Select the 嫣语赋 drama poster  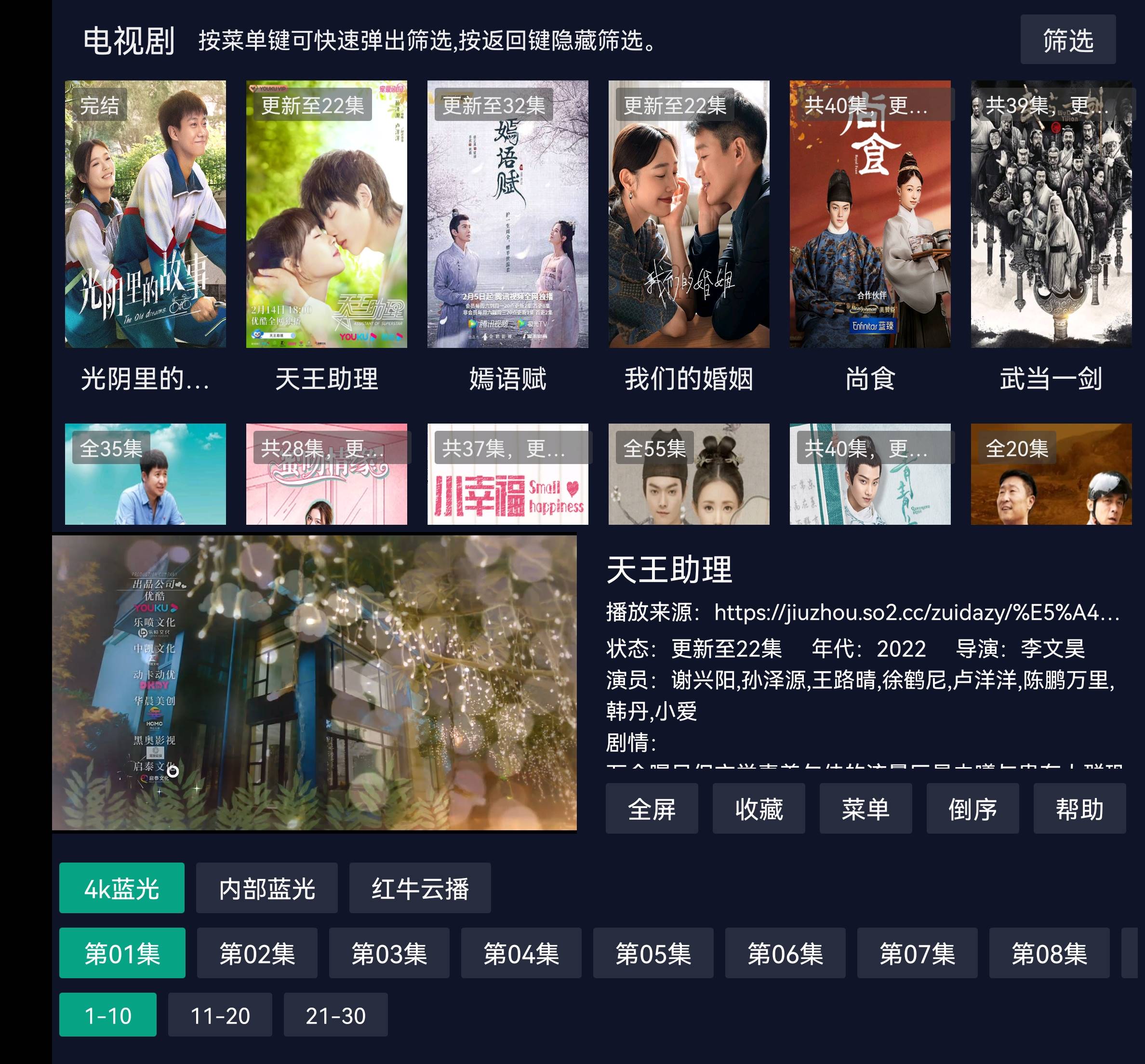click(x=507, y=214)
